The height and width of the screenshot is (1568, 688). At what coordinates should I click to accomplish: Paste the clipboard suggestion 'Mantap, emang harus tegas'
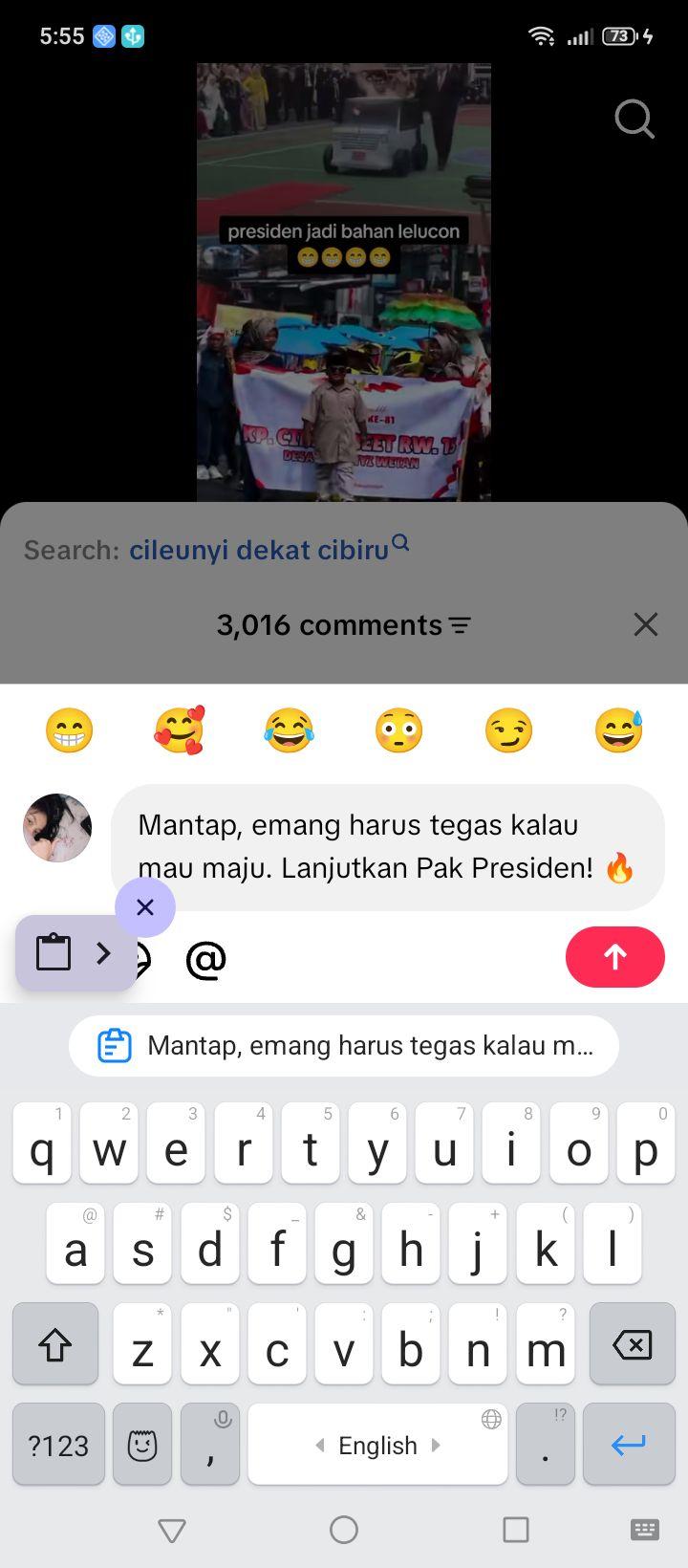click(x=344, y=1046)
